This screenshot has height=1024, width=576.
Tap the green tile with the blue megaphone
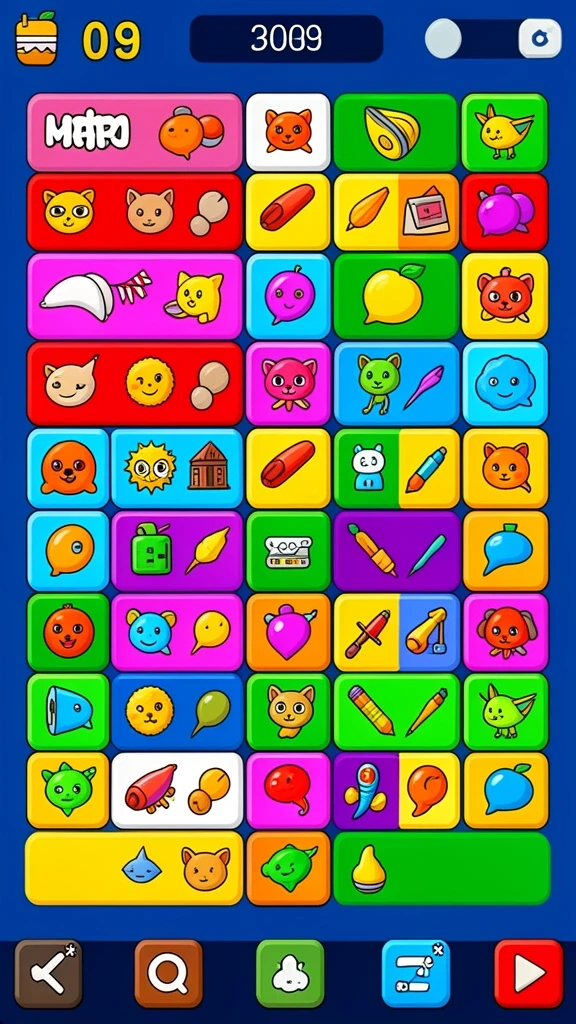tap(68, 712)
